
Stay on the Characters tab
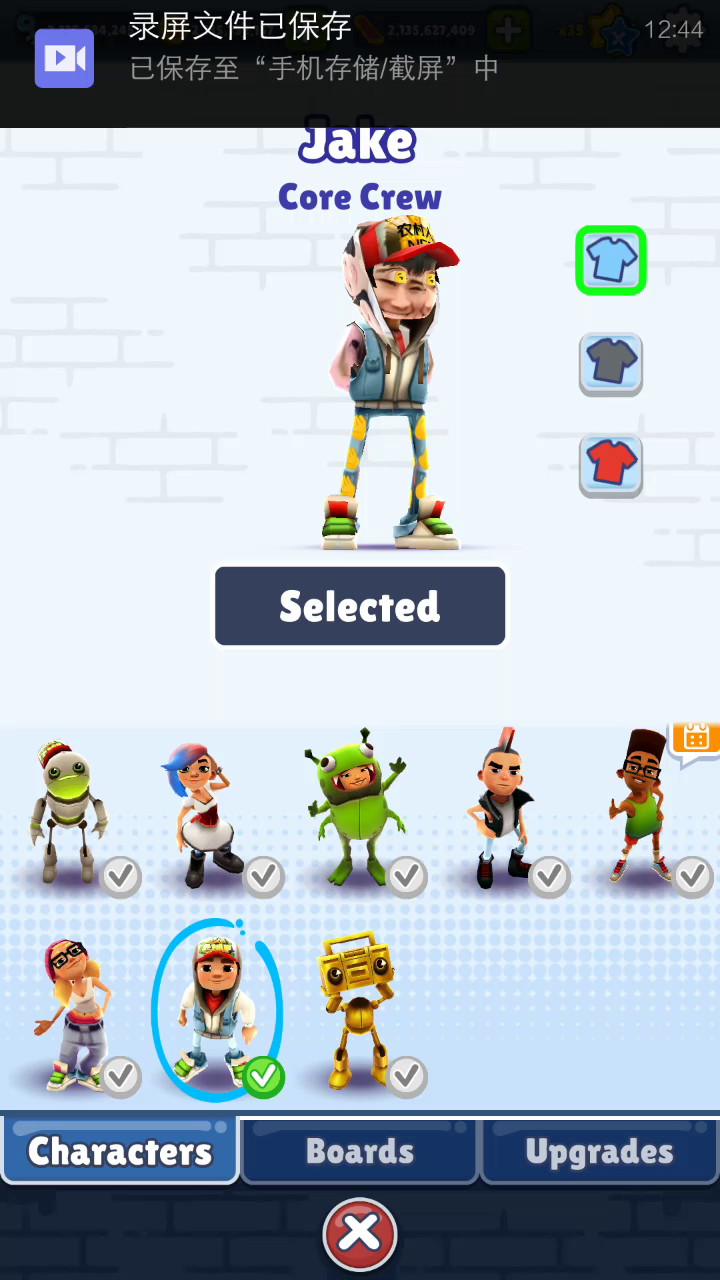pos(120,1151)
